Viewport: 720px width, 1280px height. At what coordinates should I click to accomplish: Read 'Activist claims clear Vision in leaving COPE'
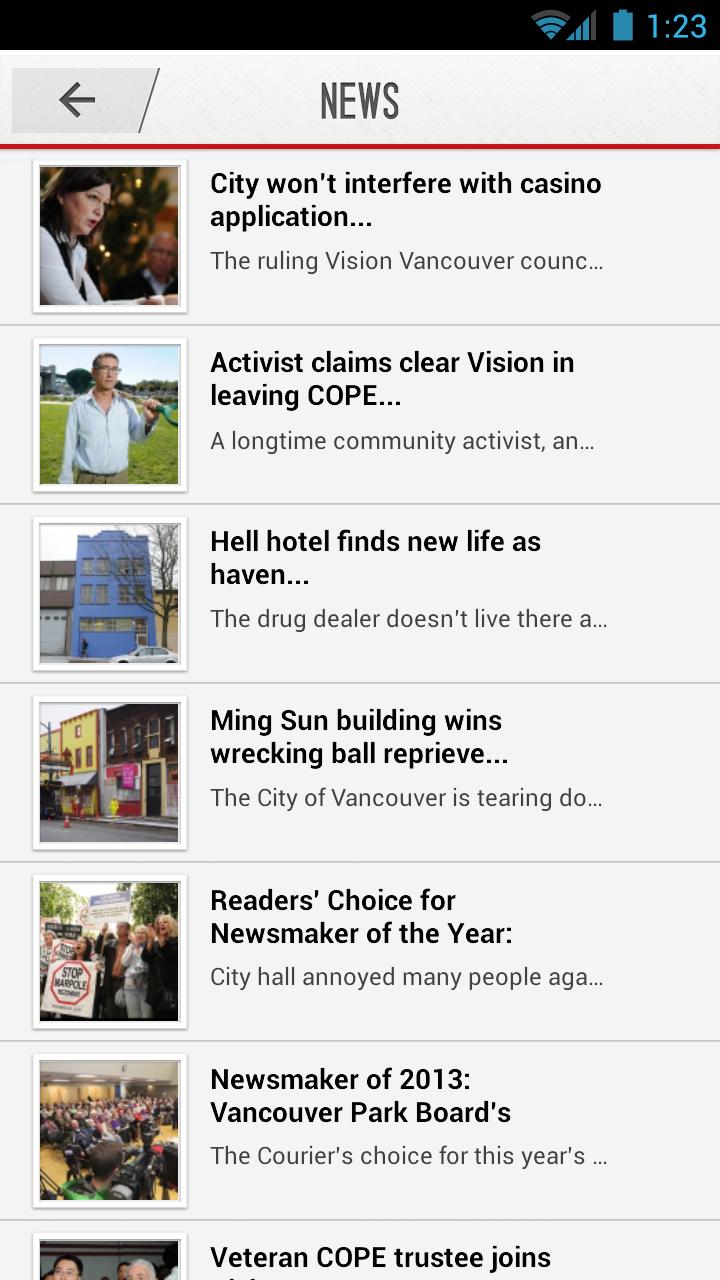pyautogui.click(x=392, y=379)
